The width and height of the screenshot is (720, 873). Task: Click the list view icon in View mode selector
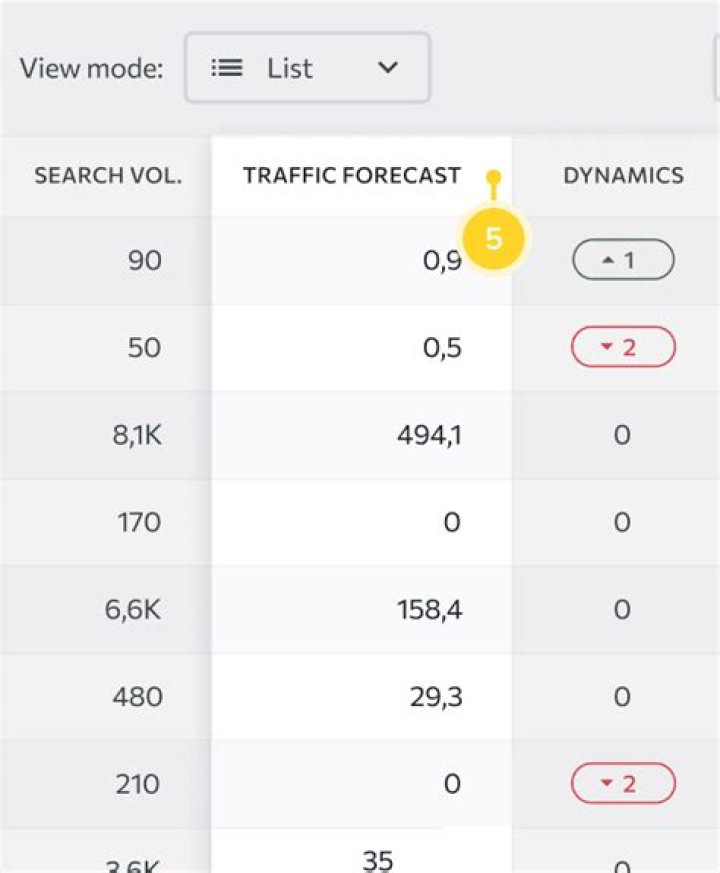coord(226,68)
